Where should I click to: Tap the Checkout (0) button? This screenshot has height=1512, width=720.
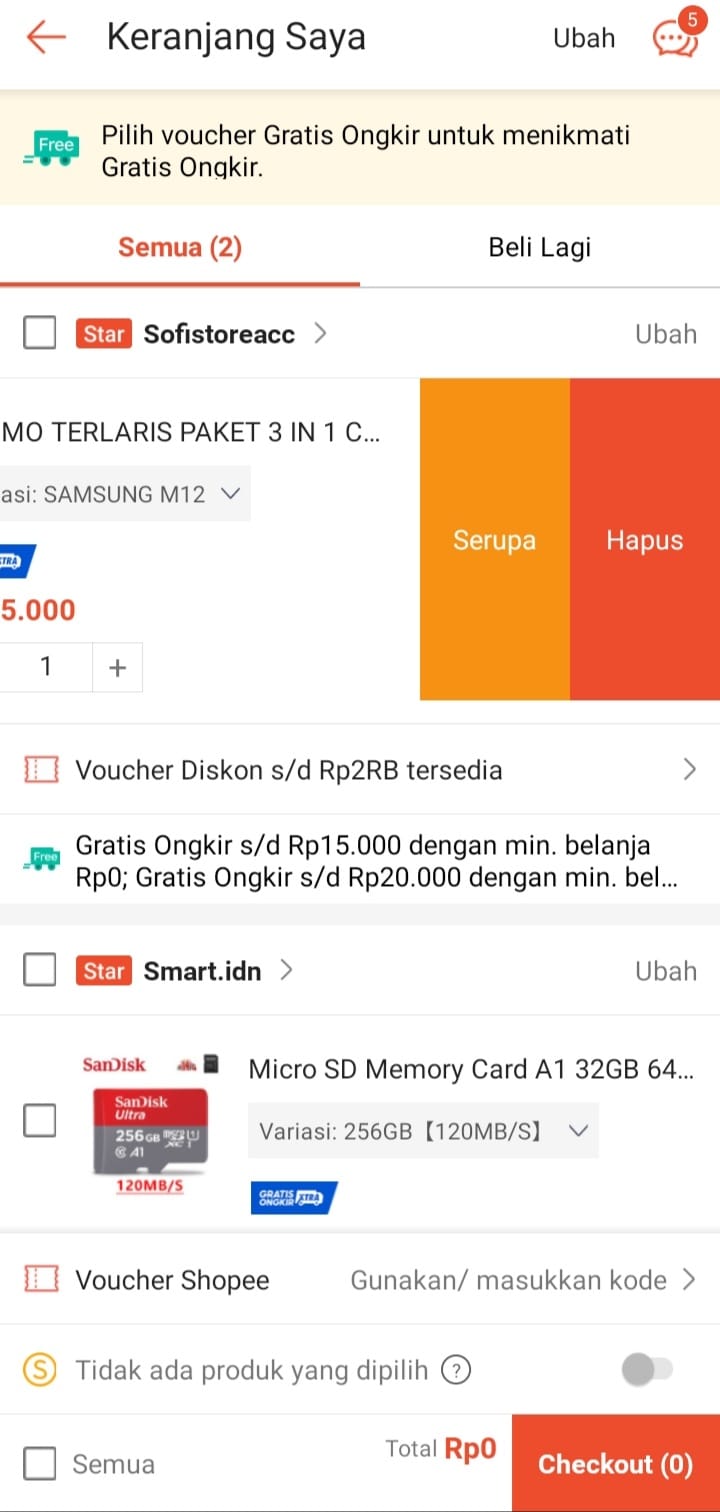615,1464
